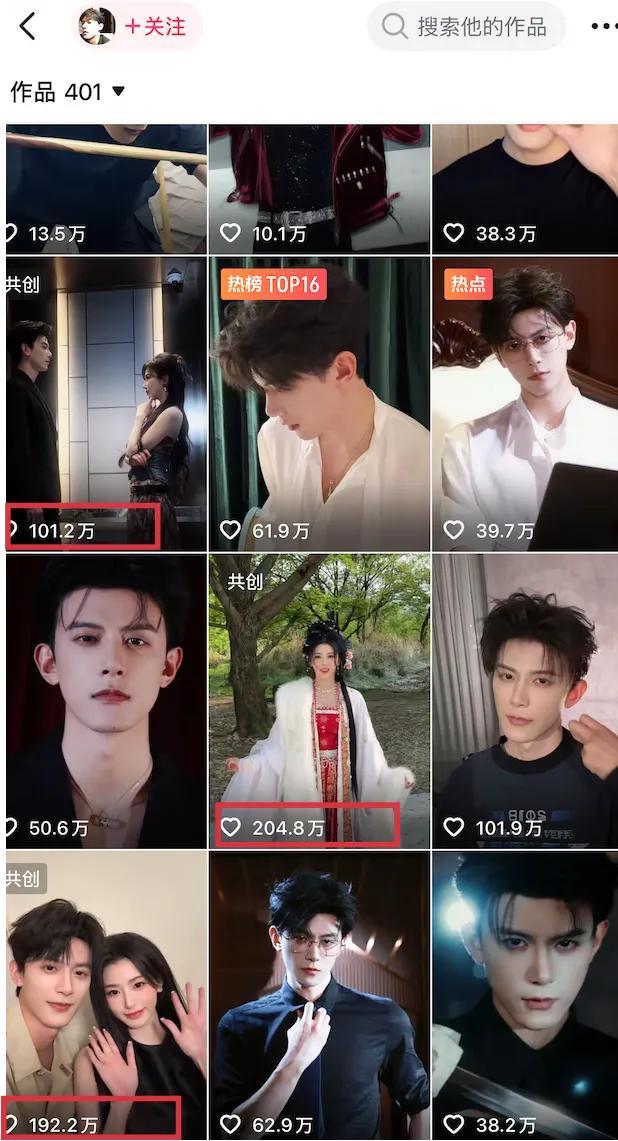Open the video with 62.9万 likes

318,995
